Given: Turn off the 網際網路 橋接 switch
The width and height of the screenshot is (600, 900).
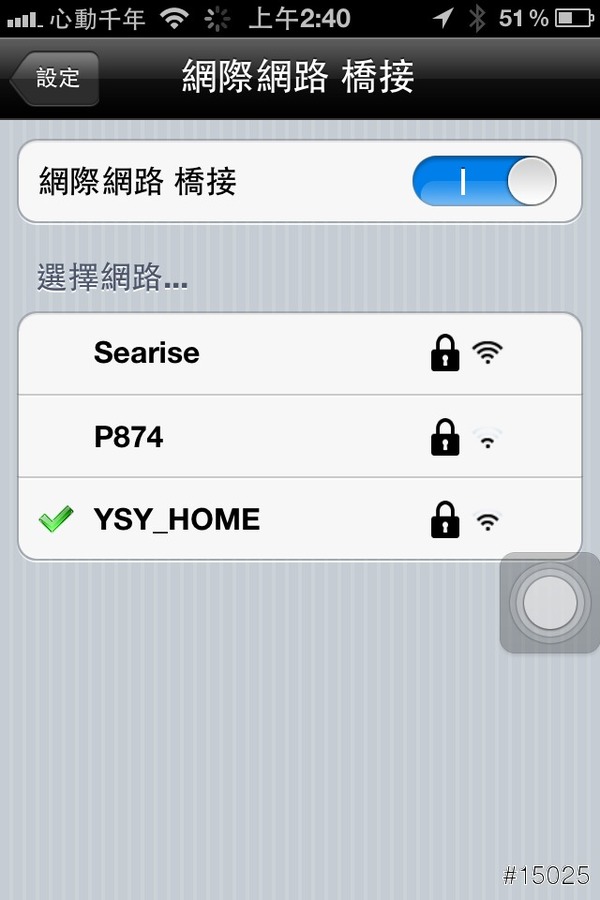Looking at the screenshot, I should [x=483, y=181].
